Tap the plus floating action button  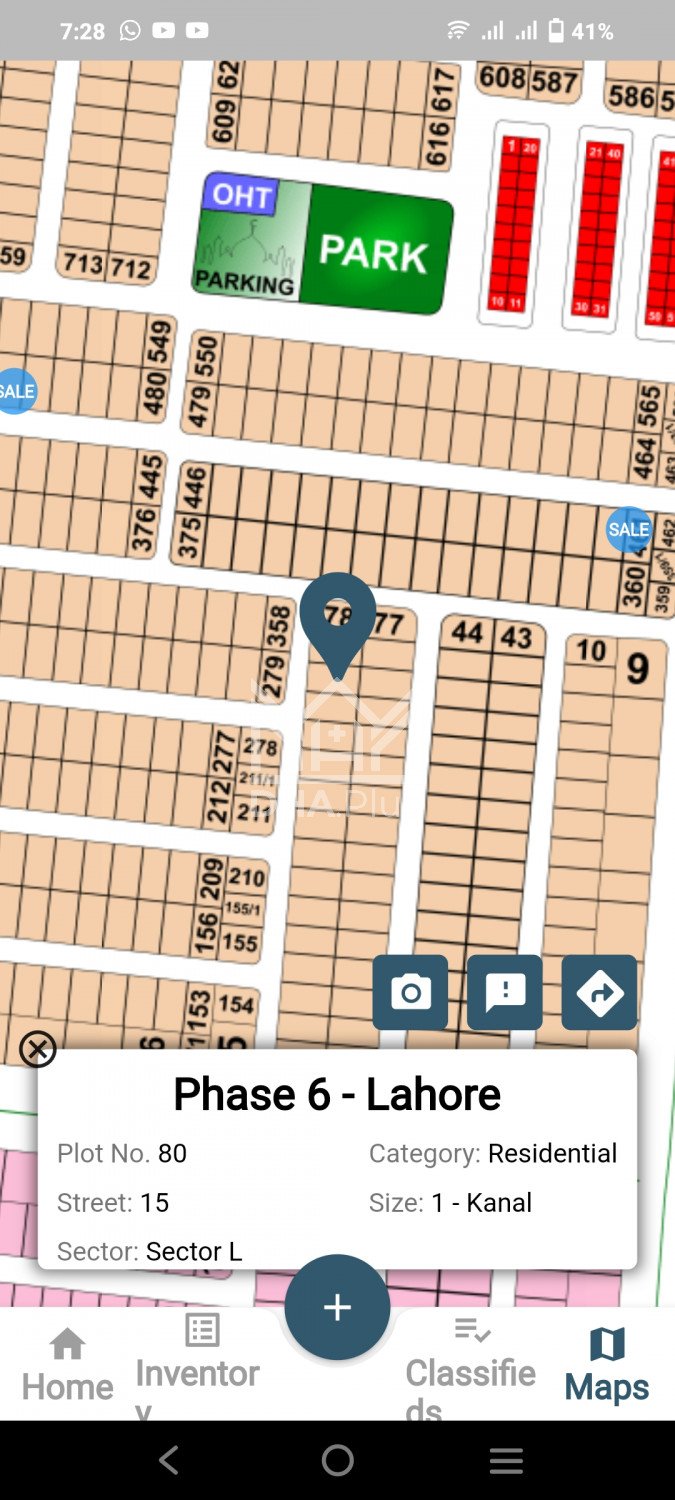[x=337, y=1307]
